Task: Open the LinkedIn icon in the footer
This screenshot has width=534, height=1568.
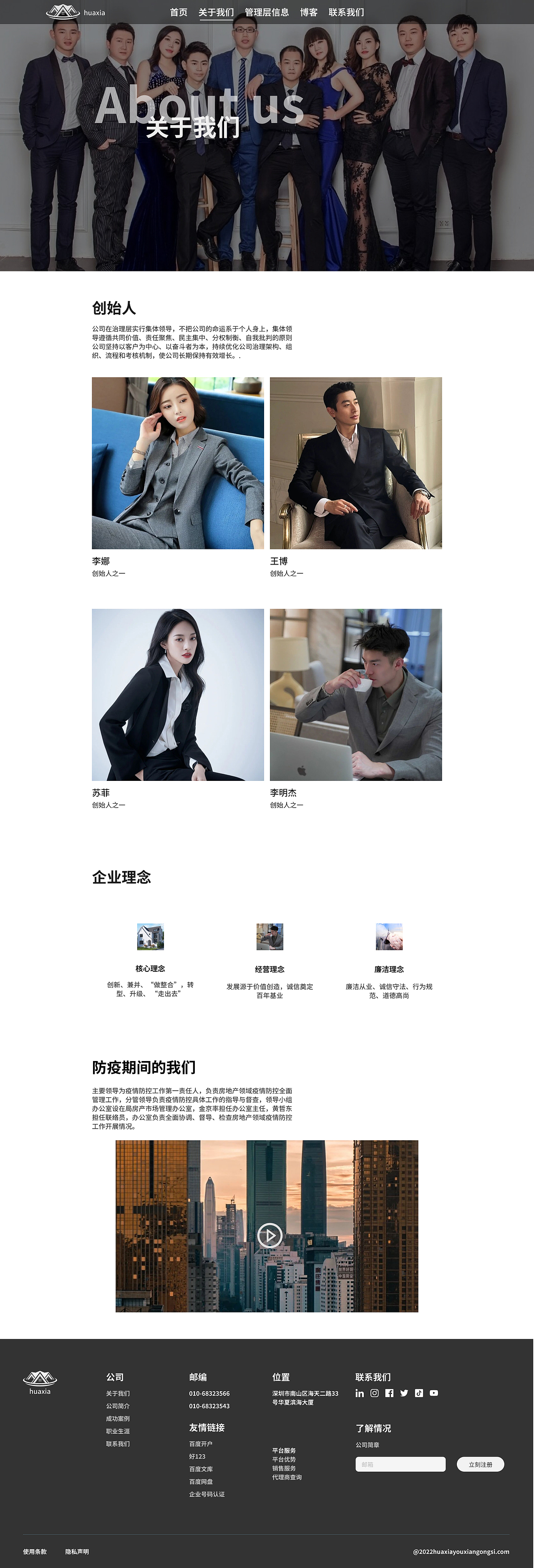Action: [x=360, y=1393]
